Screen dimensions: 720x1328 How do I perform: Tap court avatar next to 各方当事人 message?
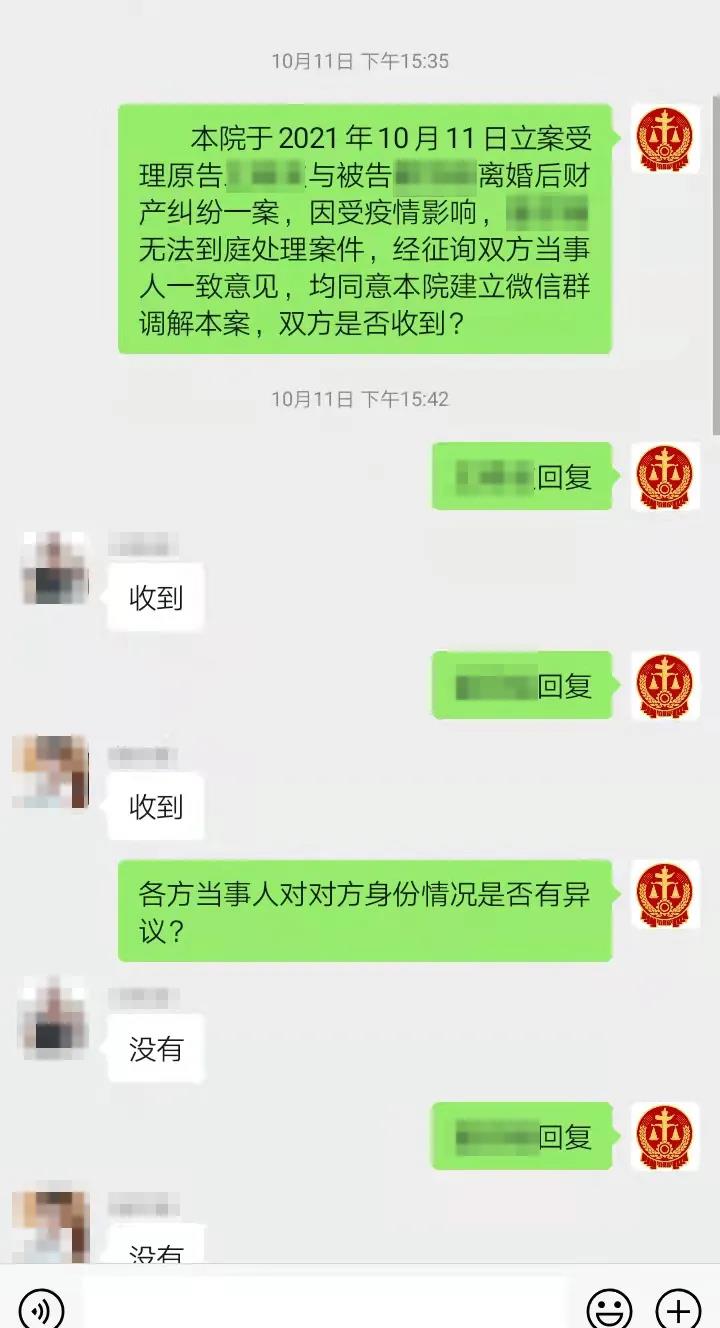[x=665, y=895]
